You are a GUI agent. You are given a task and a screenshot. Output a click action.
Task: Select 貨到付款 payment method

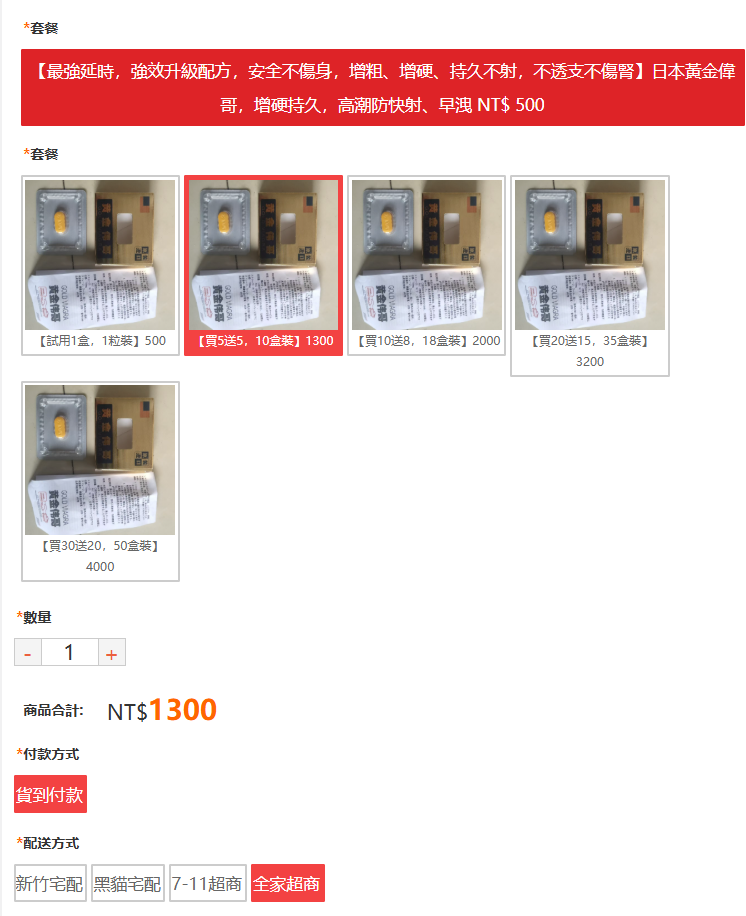(x=50, y=795)
